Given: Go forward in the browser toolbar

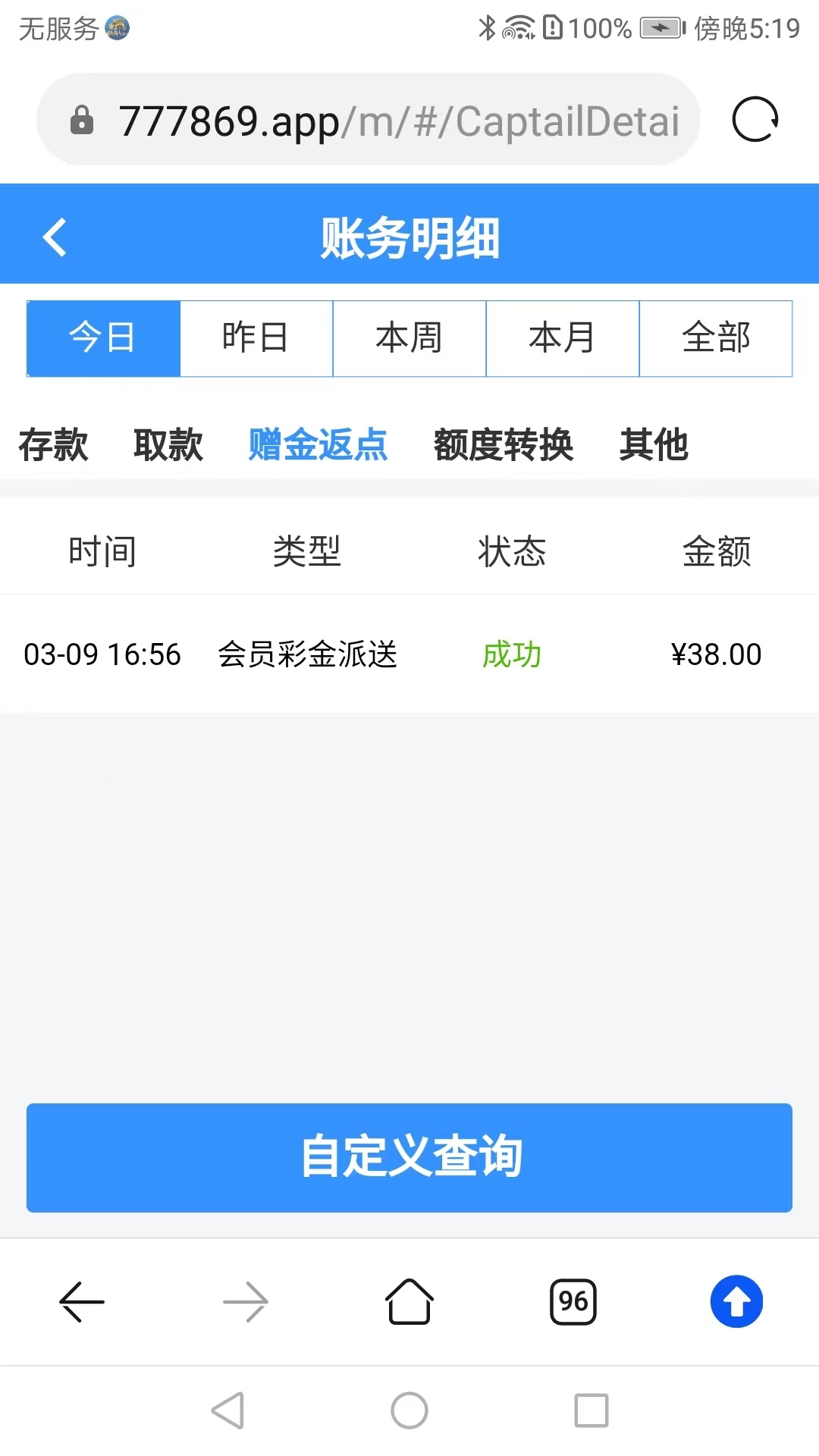Looking at the screenshot, I should coord(246,1301).
